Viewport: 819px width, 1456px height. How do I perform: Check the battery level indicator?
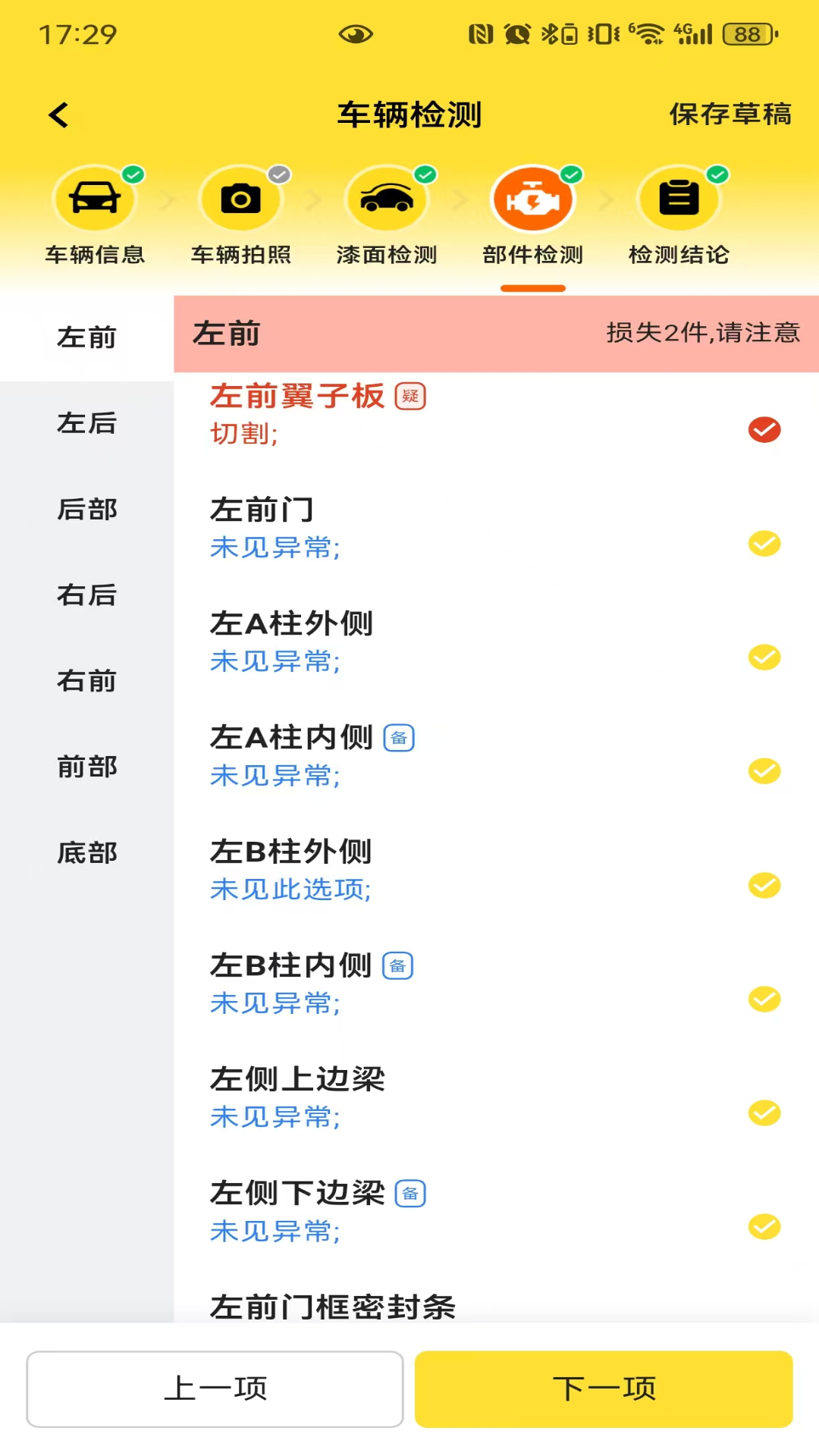click(x=747, y=32)
